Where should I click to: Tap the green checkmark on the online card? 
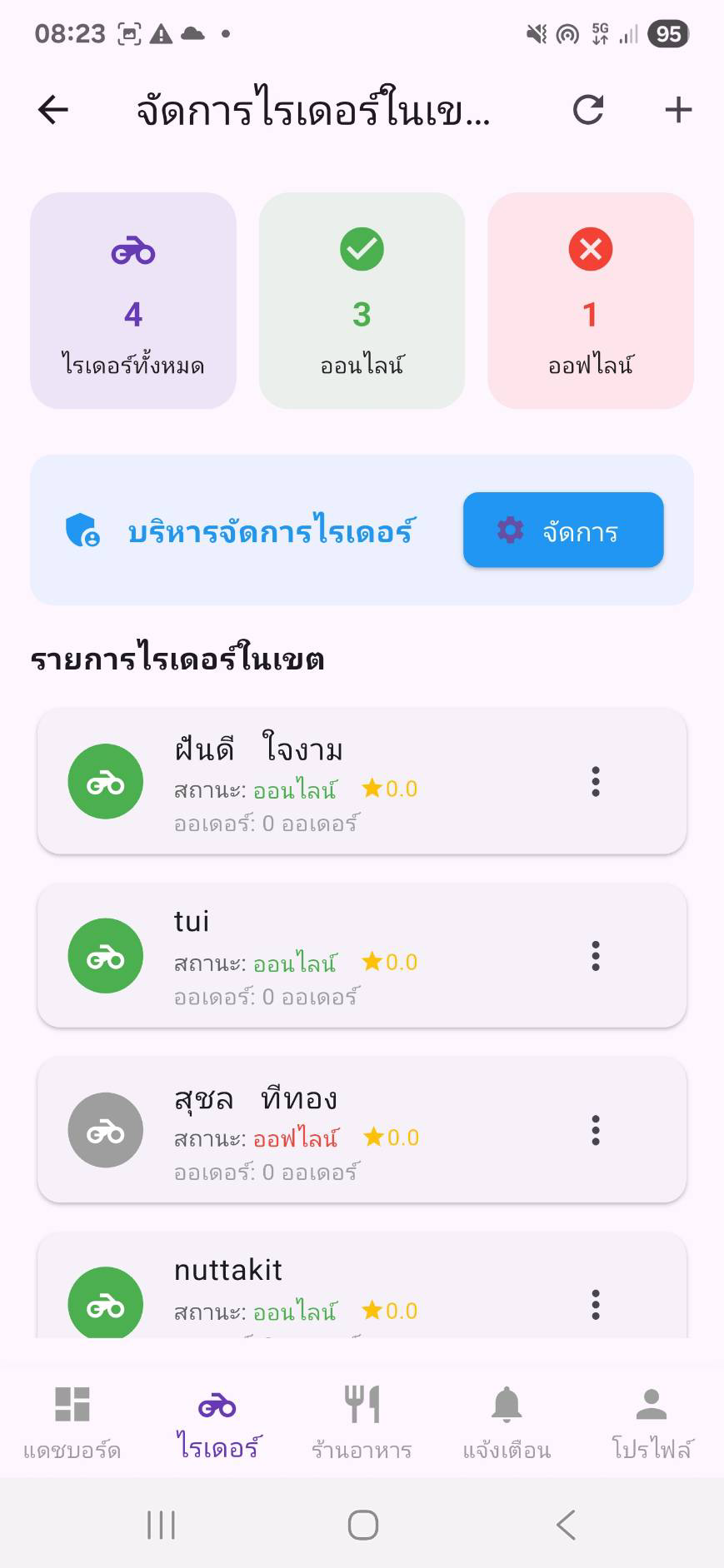point(362,248)
